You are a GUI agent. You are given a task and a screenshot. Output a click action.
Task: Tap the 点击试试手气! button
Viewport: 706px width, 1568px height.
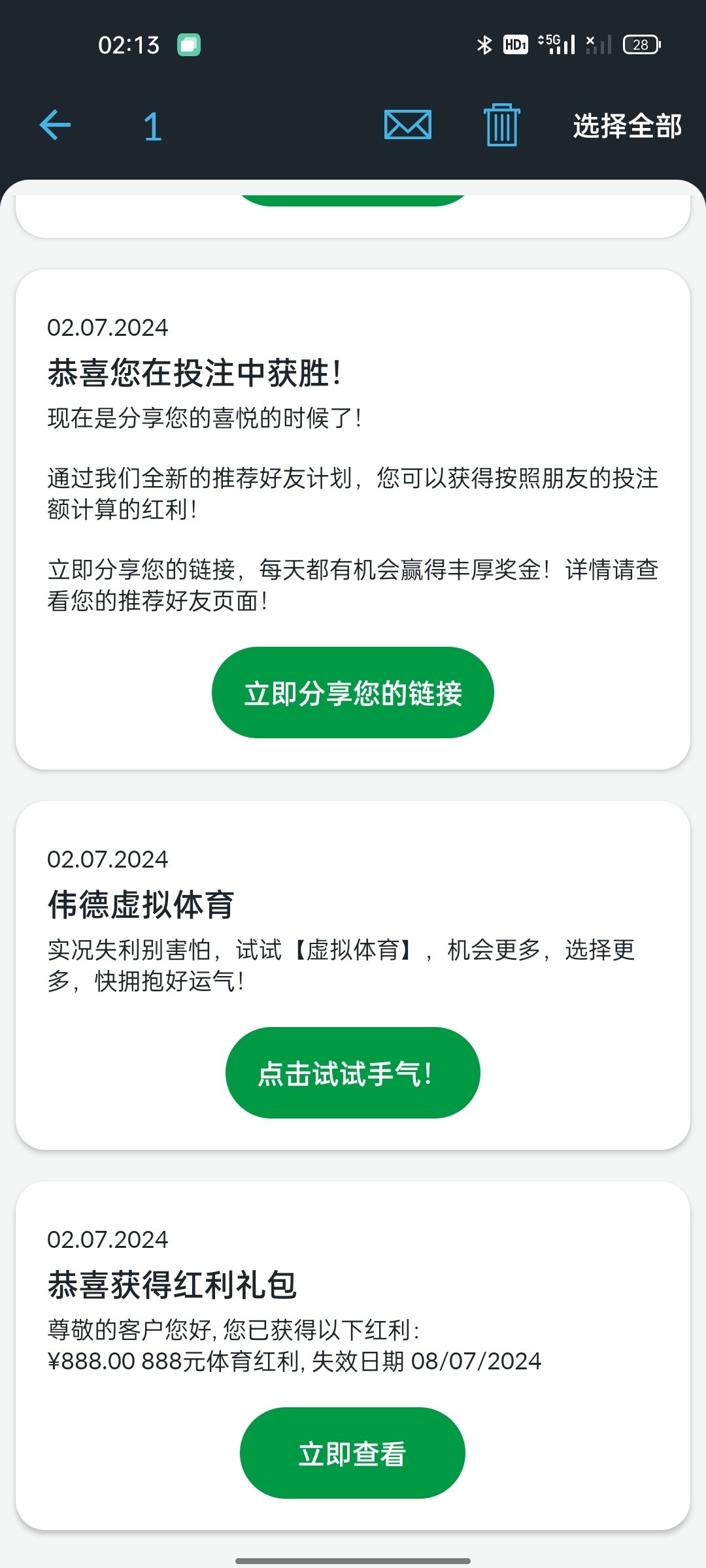[353, 1073]
